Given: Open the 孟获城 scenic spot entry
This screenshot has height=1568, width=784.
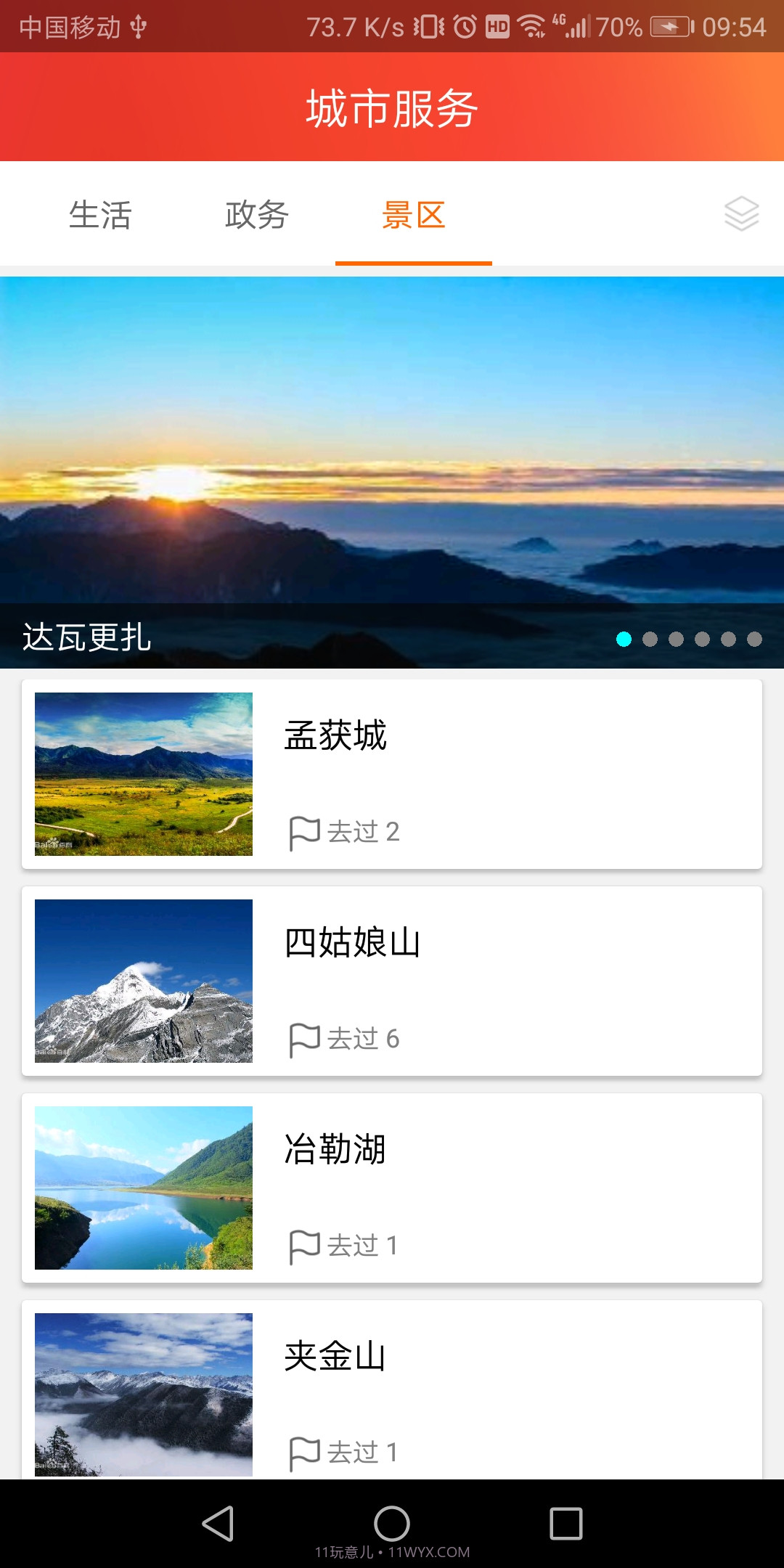Looking at the screenshot, I should (x=392, y=775).
